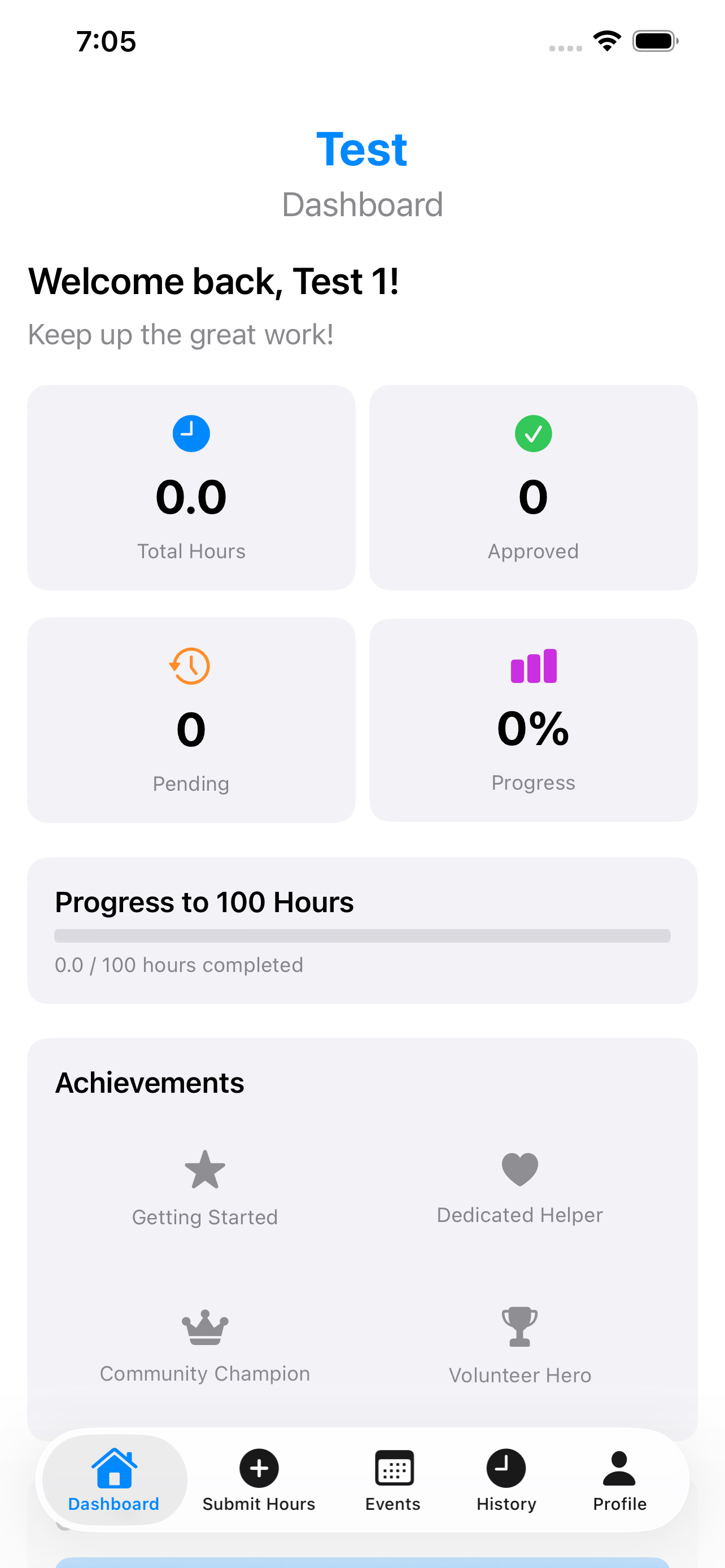
Task: Tap the Profile person icon
Action: [619, 1469]
